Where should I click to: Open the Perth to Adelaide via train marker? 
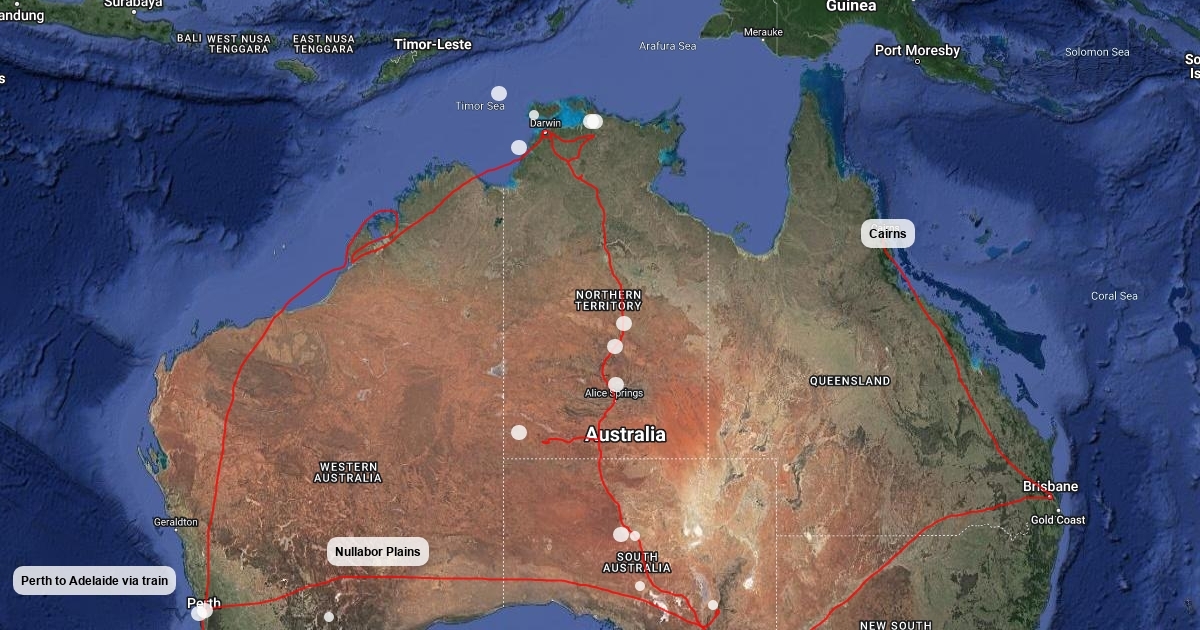coord(95,581)
